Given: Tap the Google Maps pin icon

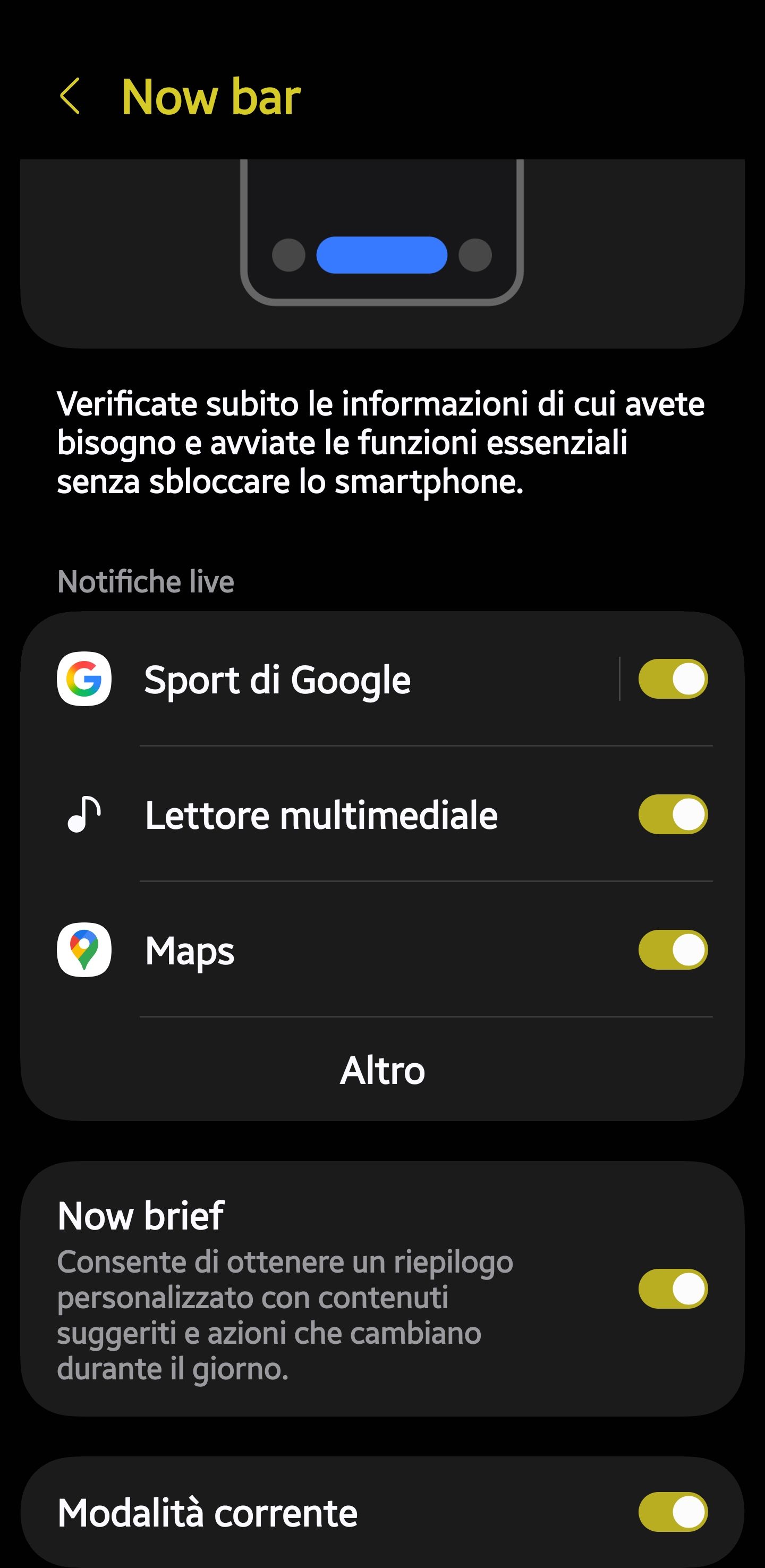Looking at the screenshot, I should click(84, 950).
